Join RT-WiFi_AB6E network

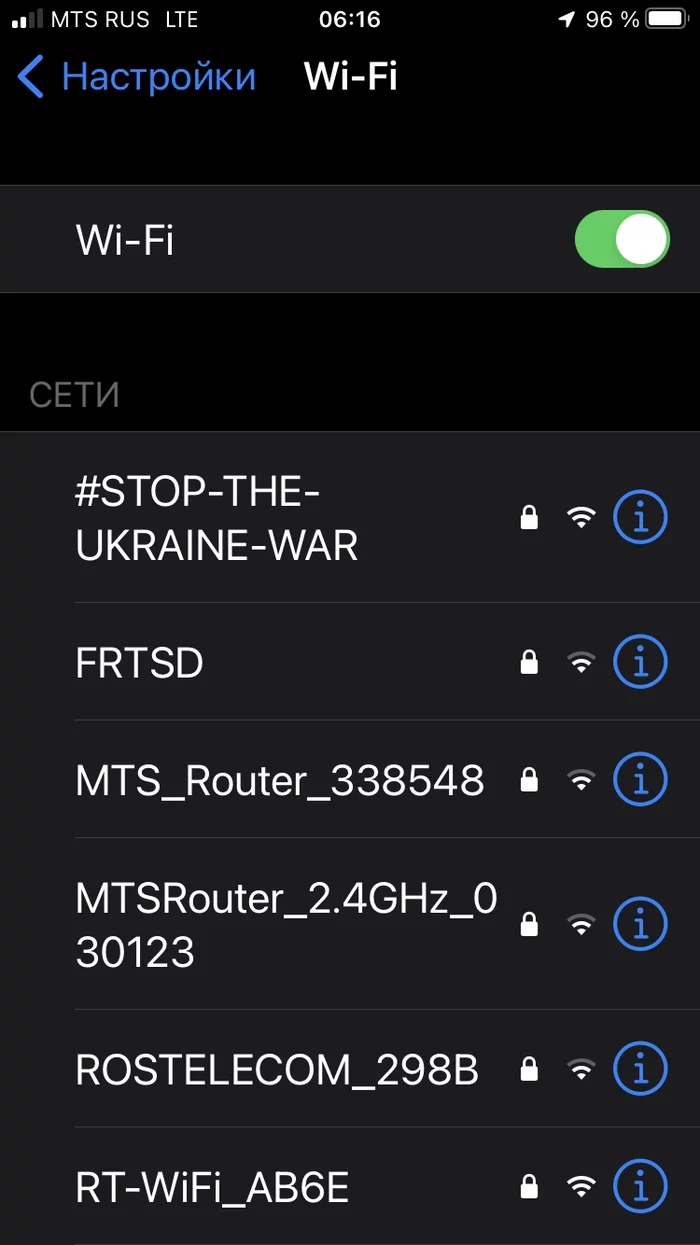(x=213, y=1188)
